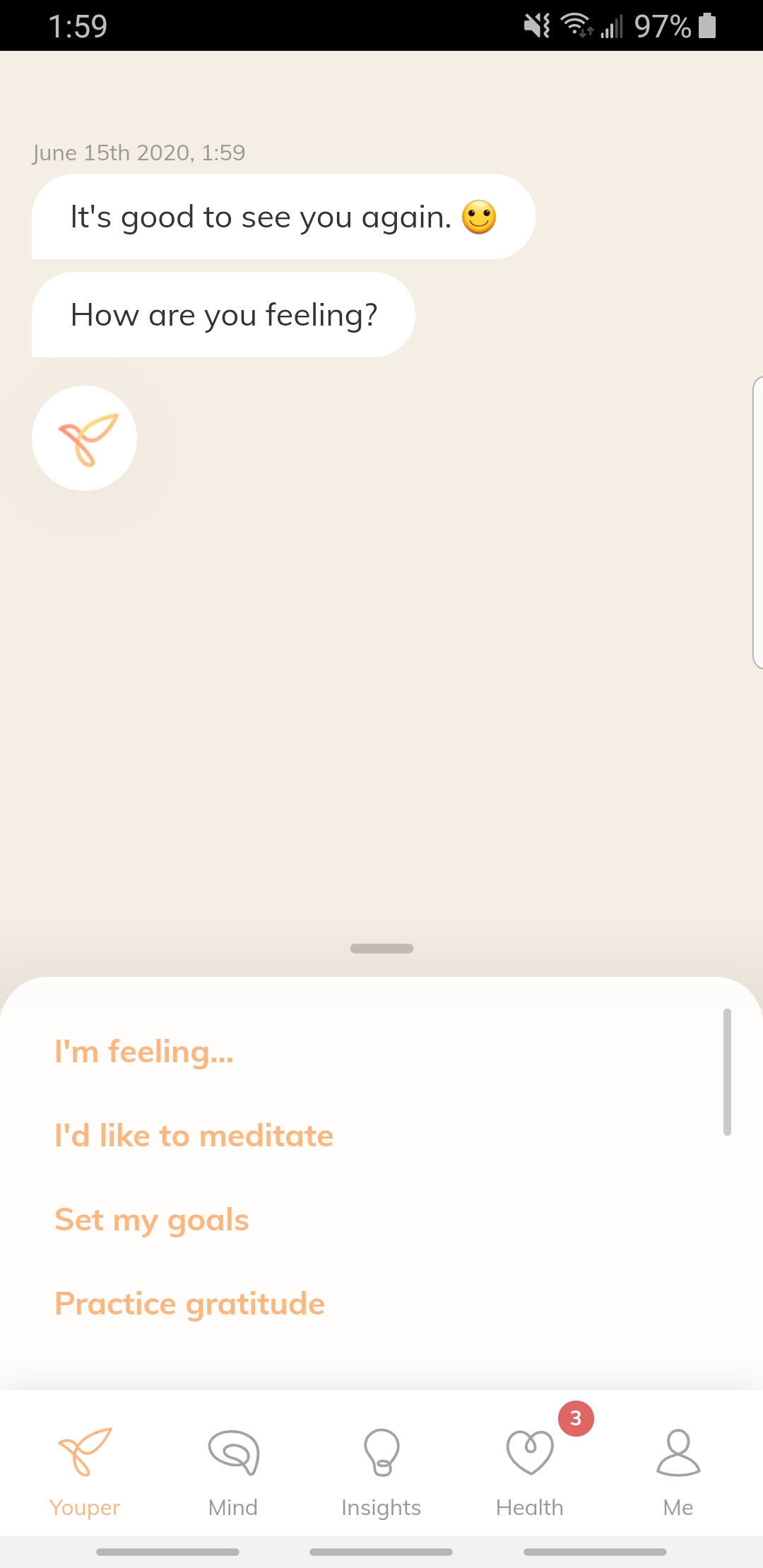Screen dimensions: 763x1568
Task: Choose 'Practice gratitude' from the options
Action: [189, 1303]
